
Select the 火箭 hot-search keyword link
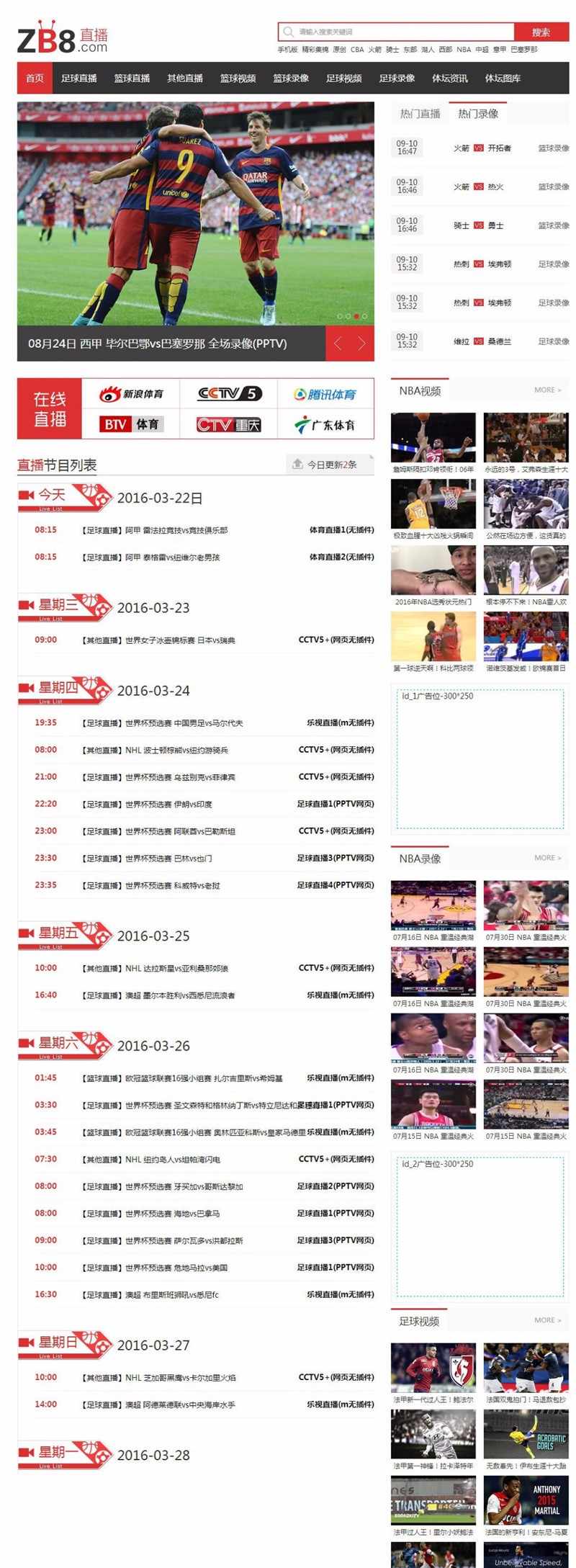click(374, 50)
